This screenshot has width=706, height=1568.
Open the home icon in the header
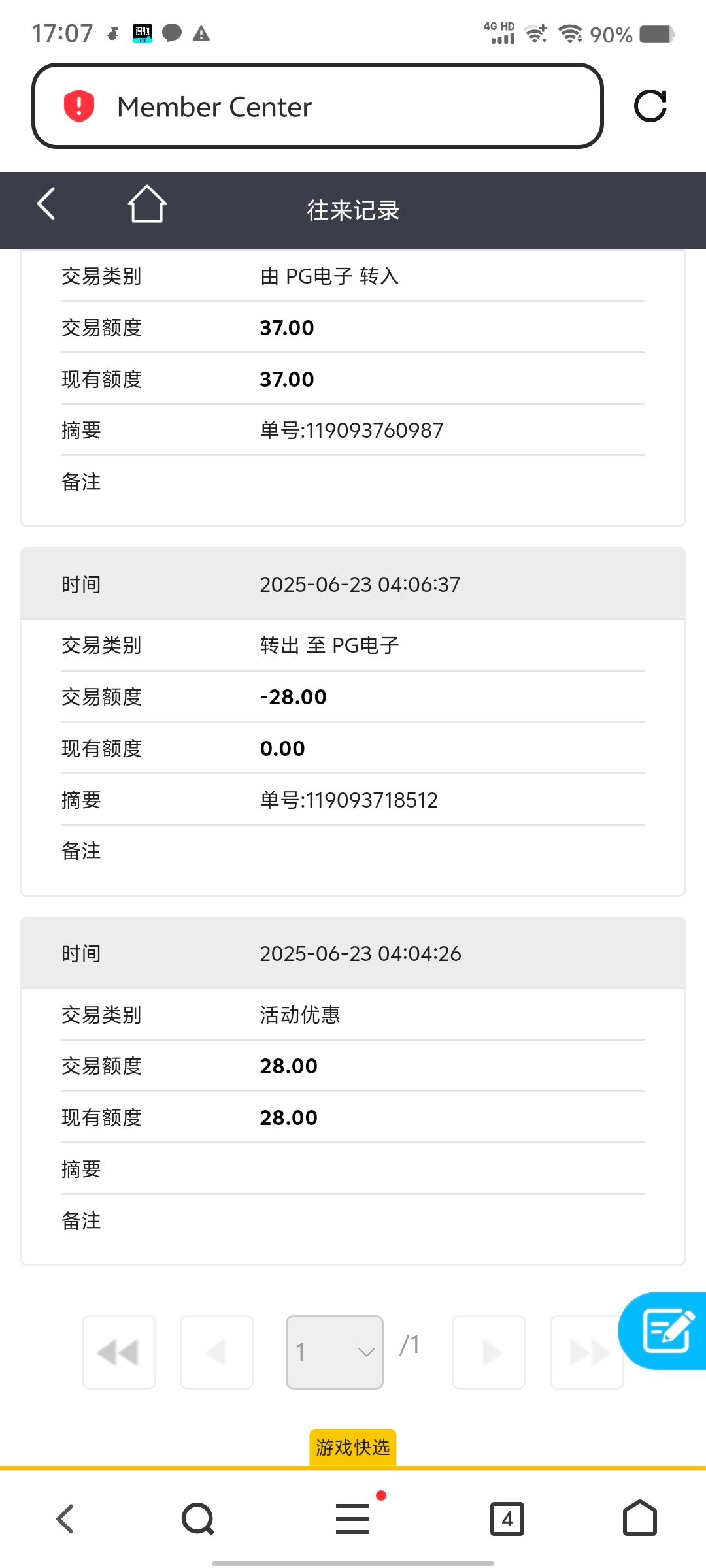[x=147, y=204]
